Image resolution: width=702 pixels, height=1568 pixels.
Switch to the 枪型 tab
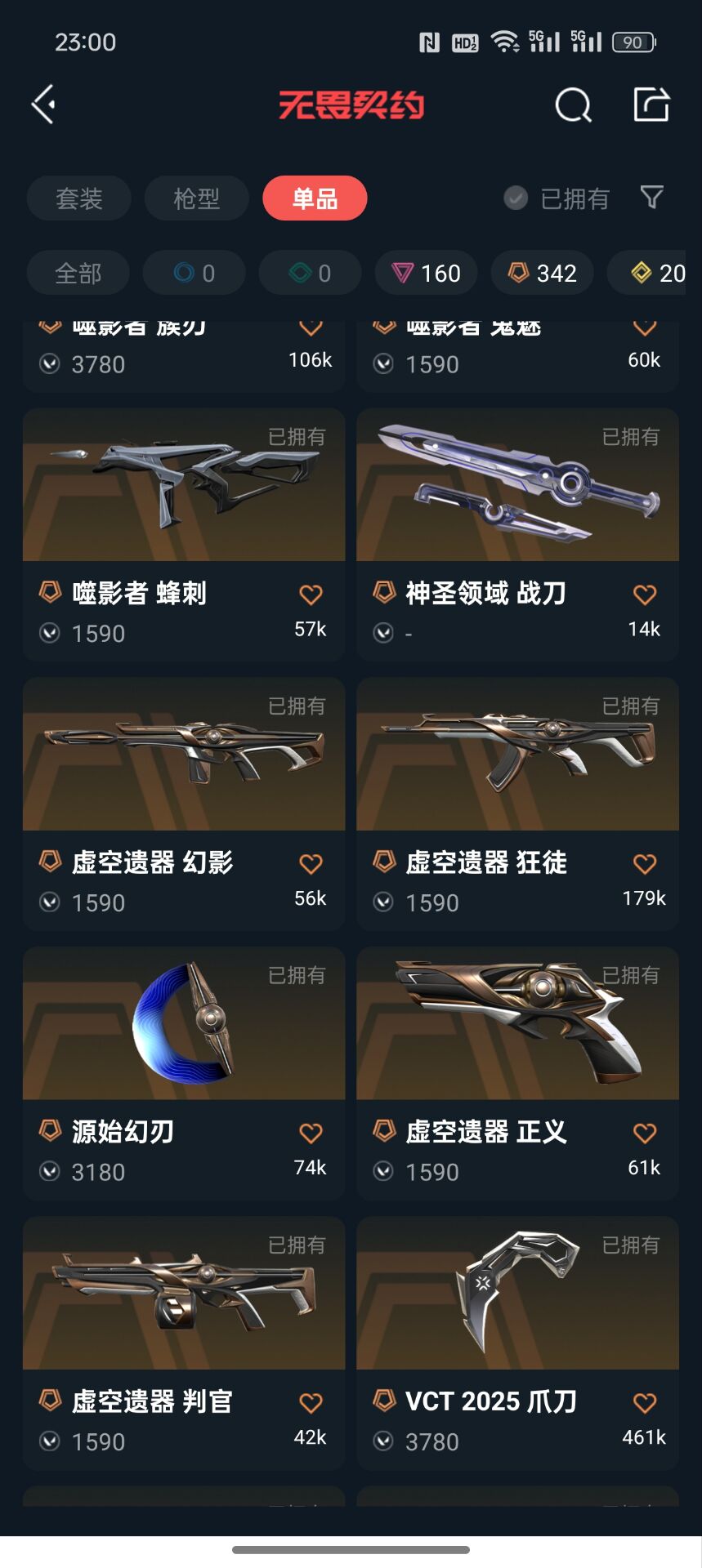(196, 198)
